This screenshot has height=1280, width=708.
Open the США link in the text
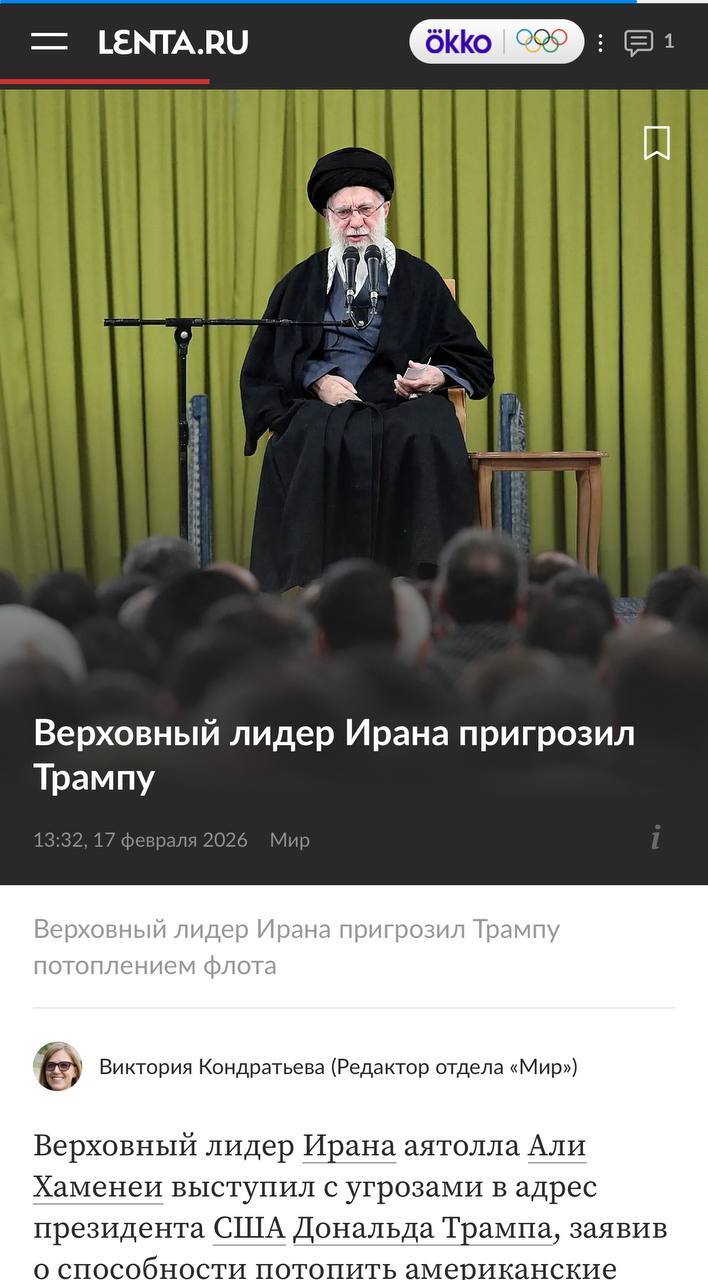tap(248, 1227)
